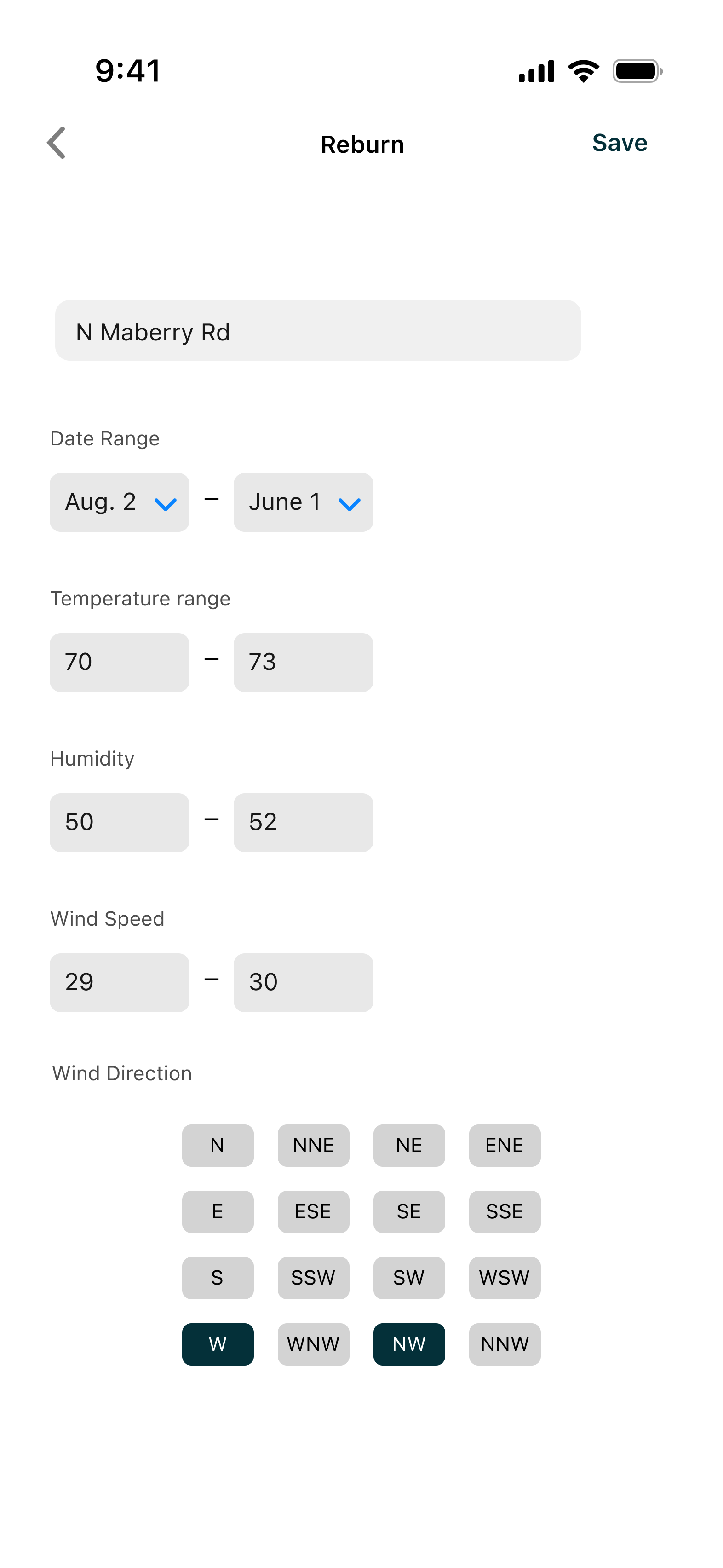Save the Reburn settings
This screenshot has height=1568, width=723.
620,143
